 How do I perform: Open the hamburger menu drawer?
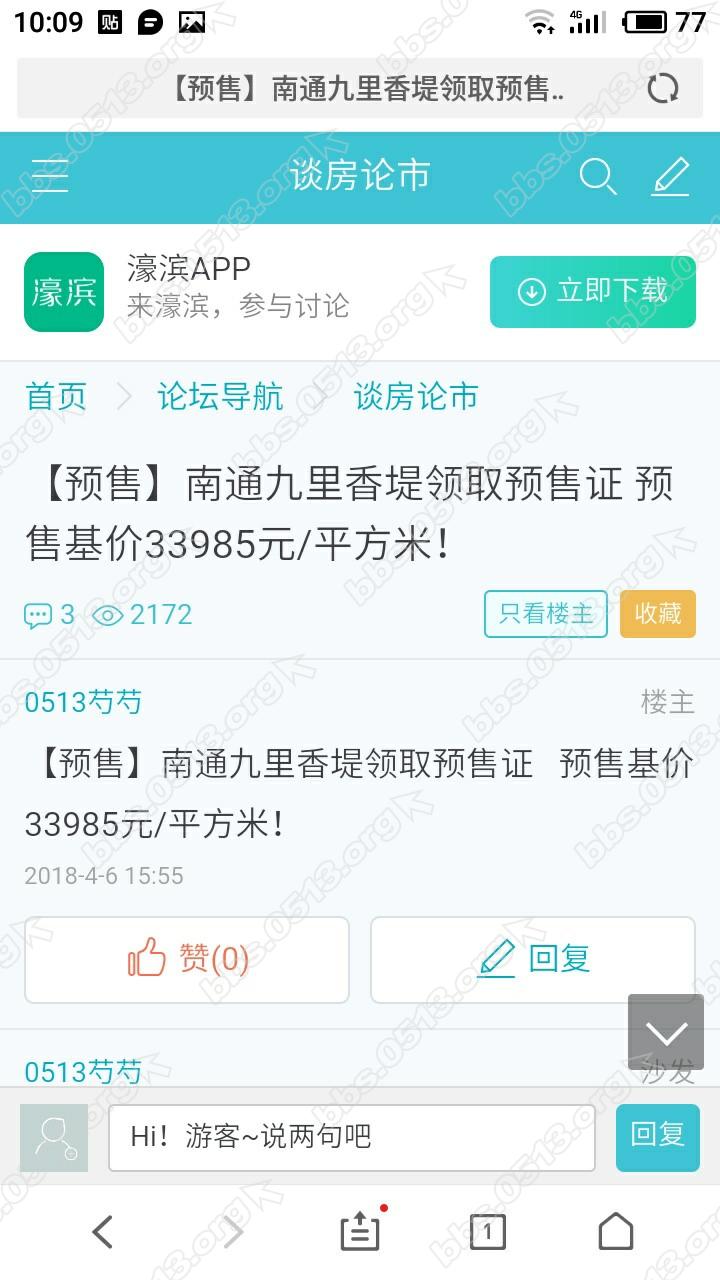49,177
